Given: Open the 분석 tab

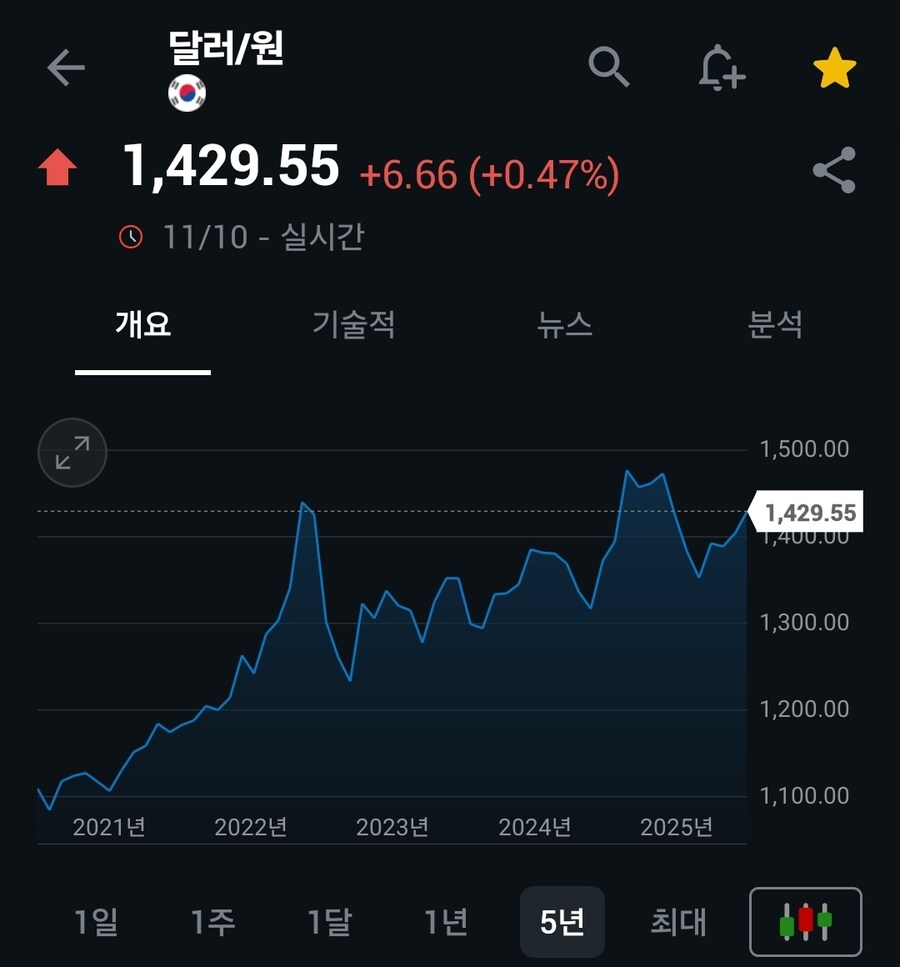Looking at the screenshot, I should coord(775,325).
